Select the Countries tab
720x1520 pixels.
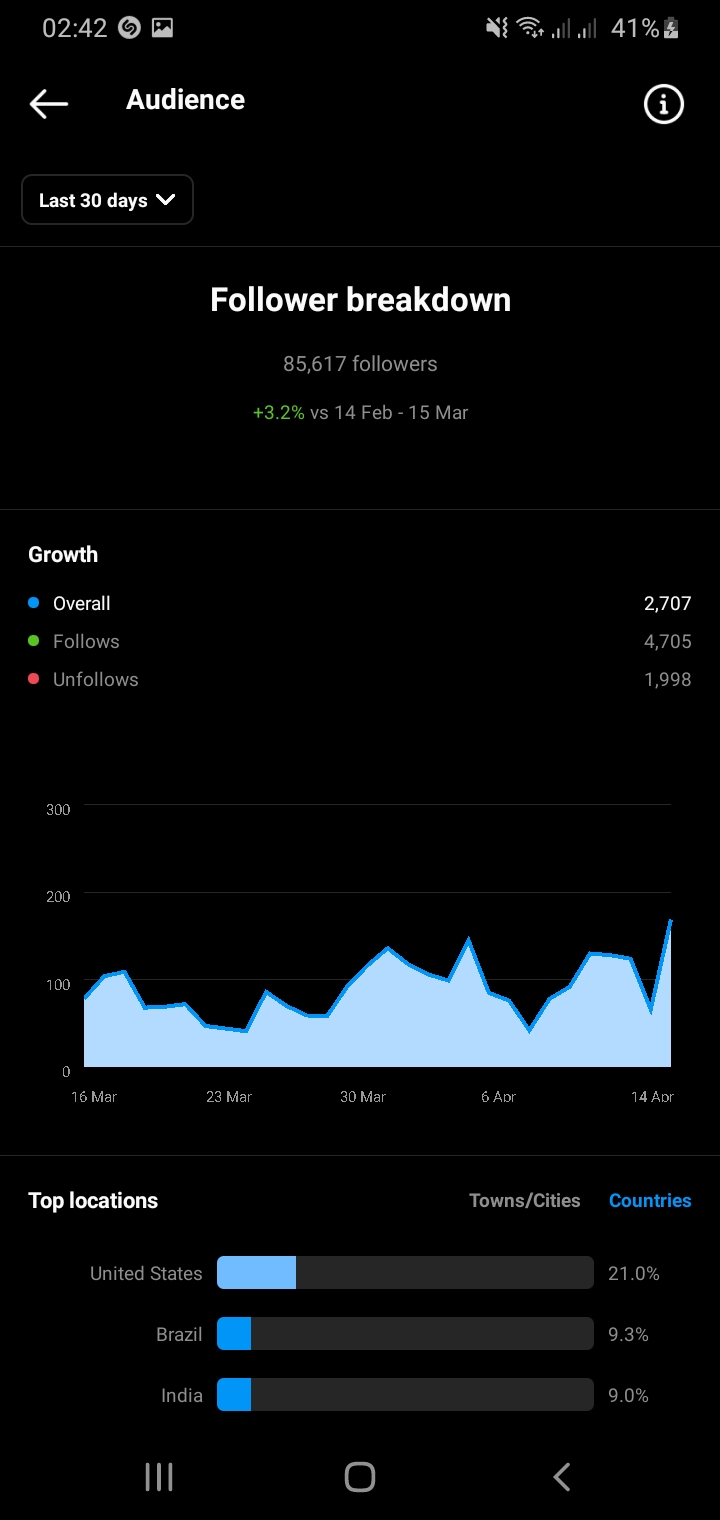(x=650, y=1201)
